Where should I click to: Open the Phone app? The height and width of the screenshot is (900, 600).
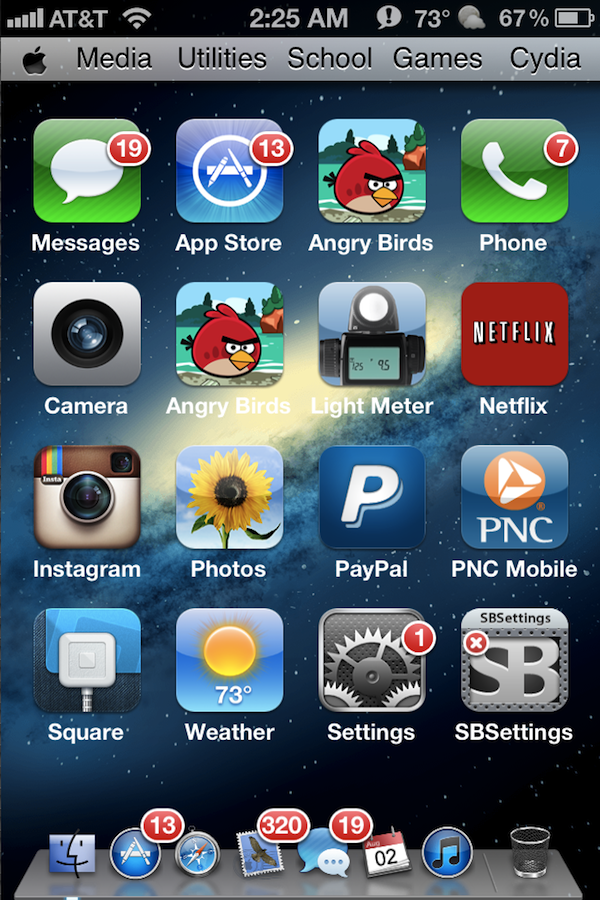point(514,171)
